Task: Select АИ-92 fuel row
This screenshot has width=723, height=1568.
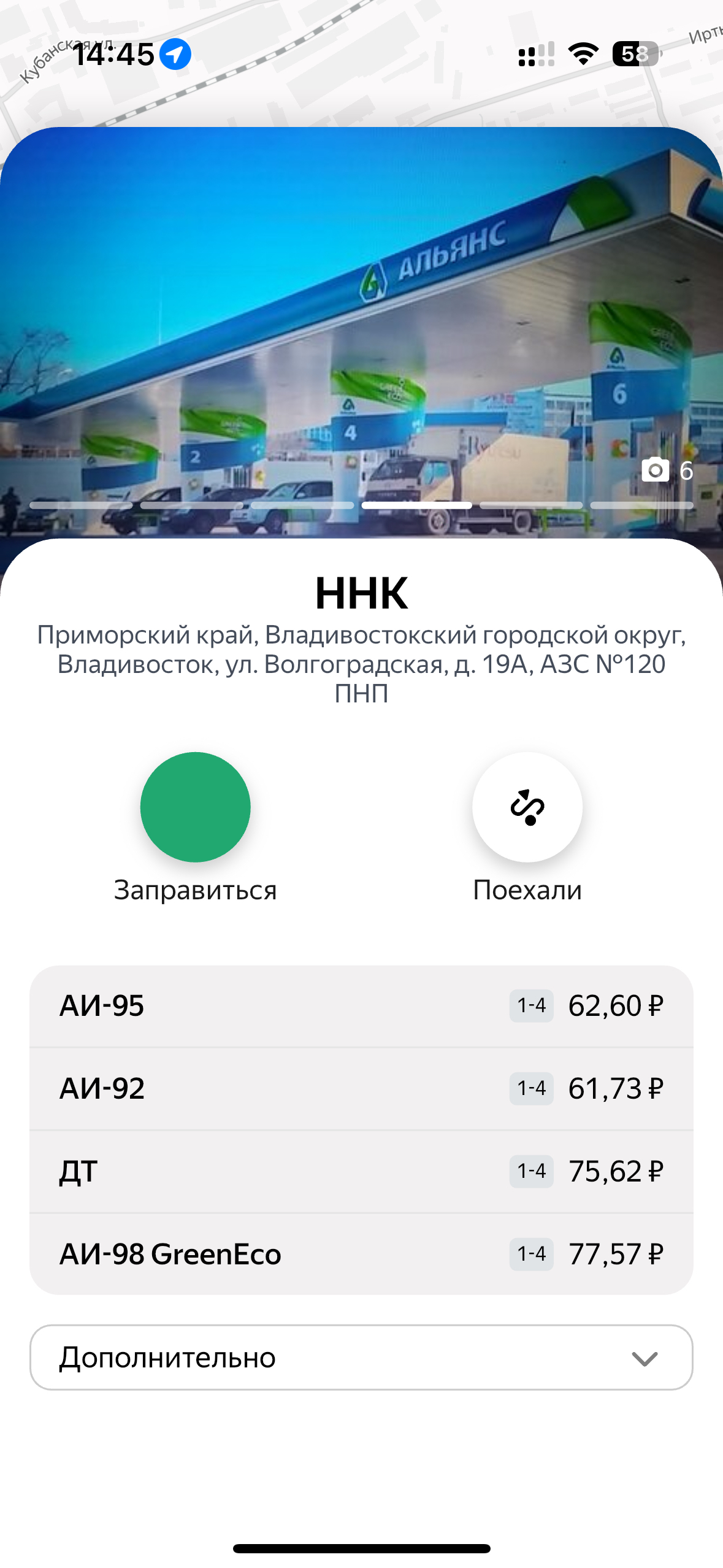Action: (361, 1088)
